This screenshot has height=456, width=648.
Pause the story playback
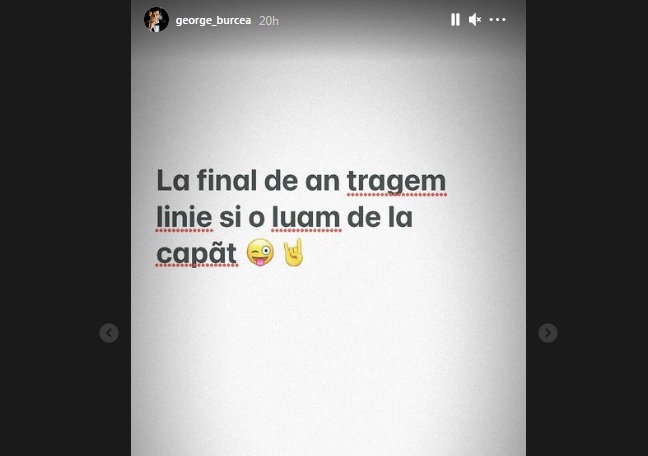point(455,19)
